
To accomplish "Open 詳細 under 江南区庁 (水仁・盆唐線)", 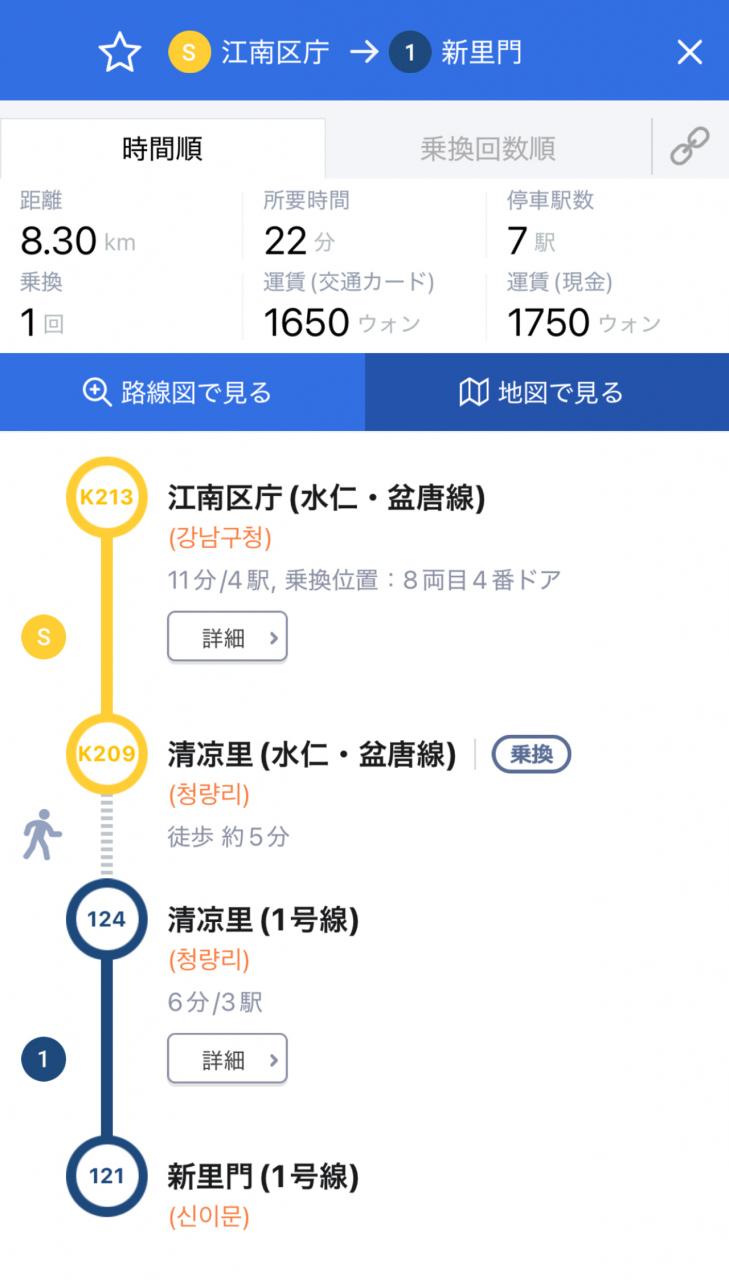I will click(x=227, y=638).
